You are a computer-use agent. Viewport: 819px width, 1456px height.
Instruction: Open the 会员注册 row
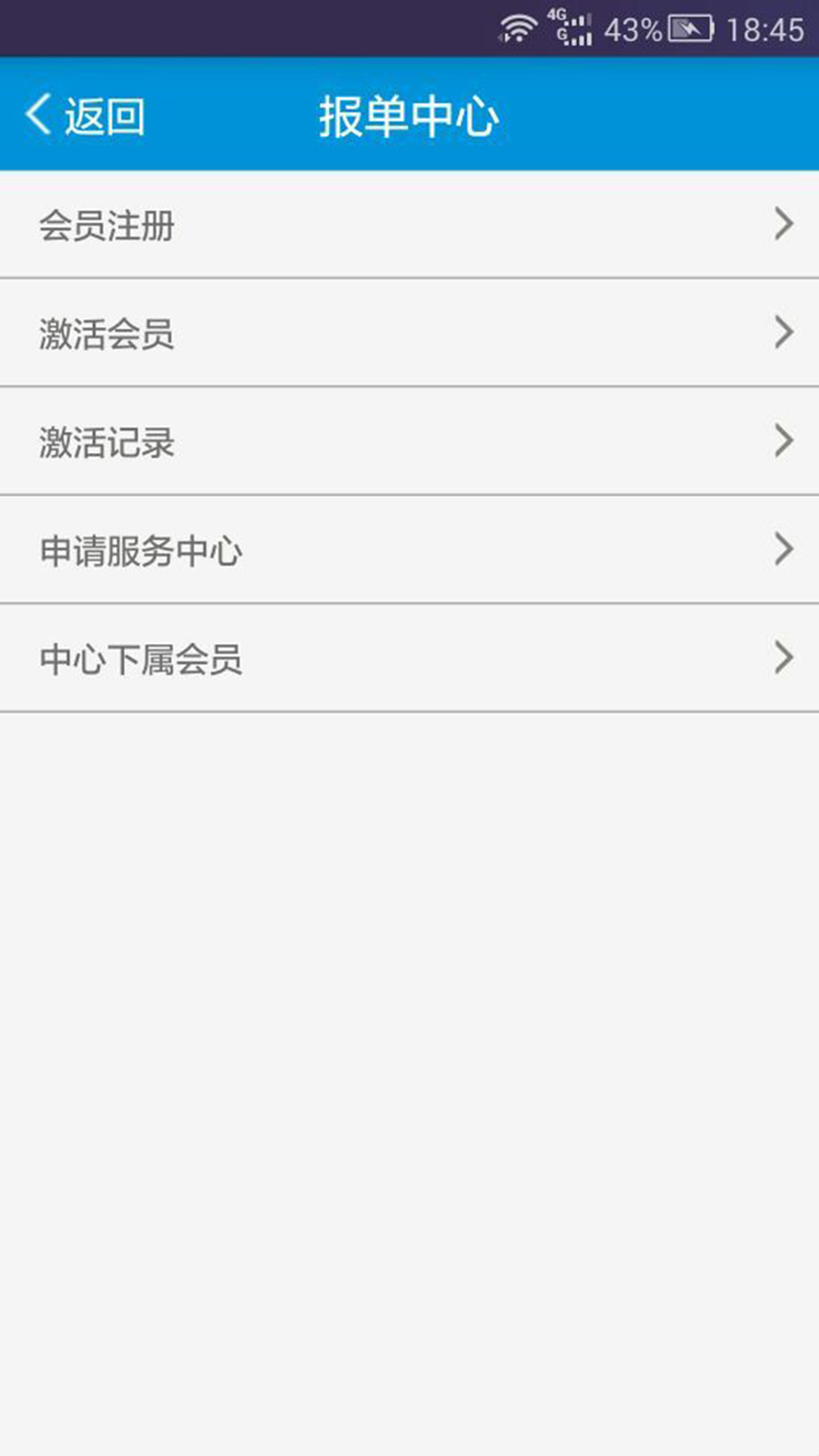pyautogui.click(x=409, y=225)
